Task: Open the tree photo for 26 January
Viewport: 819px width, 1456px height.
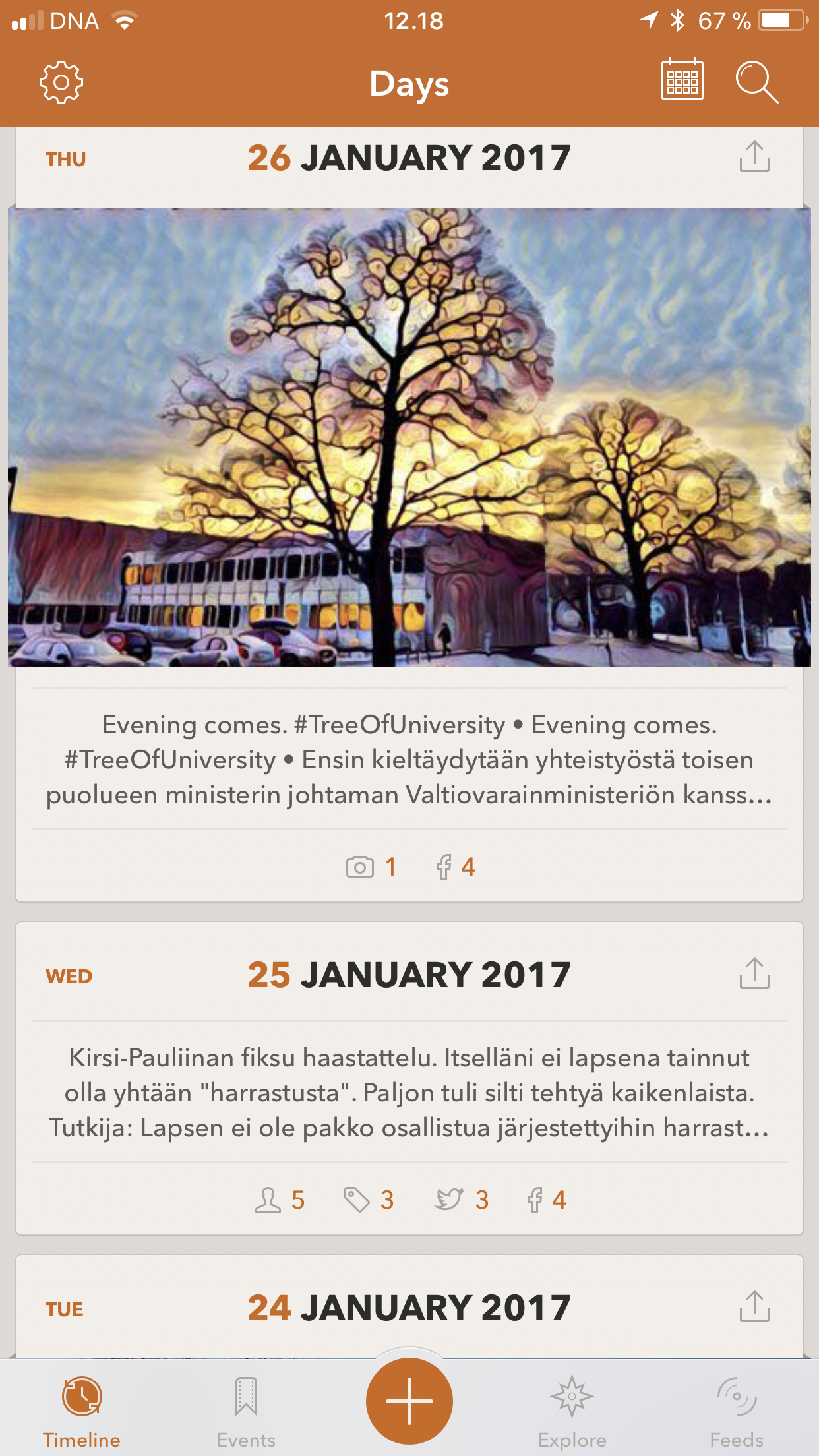Action: coord(409,438)
